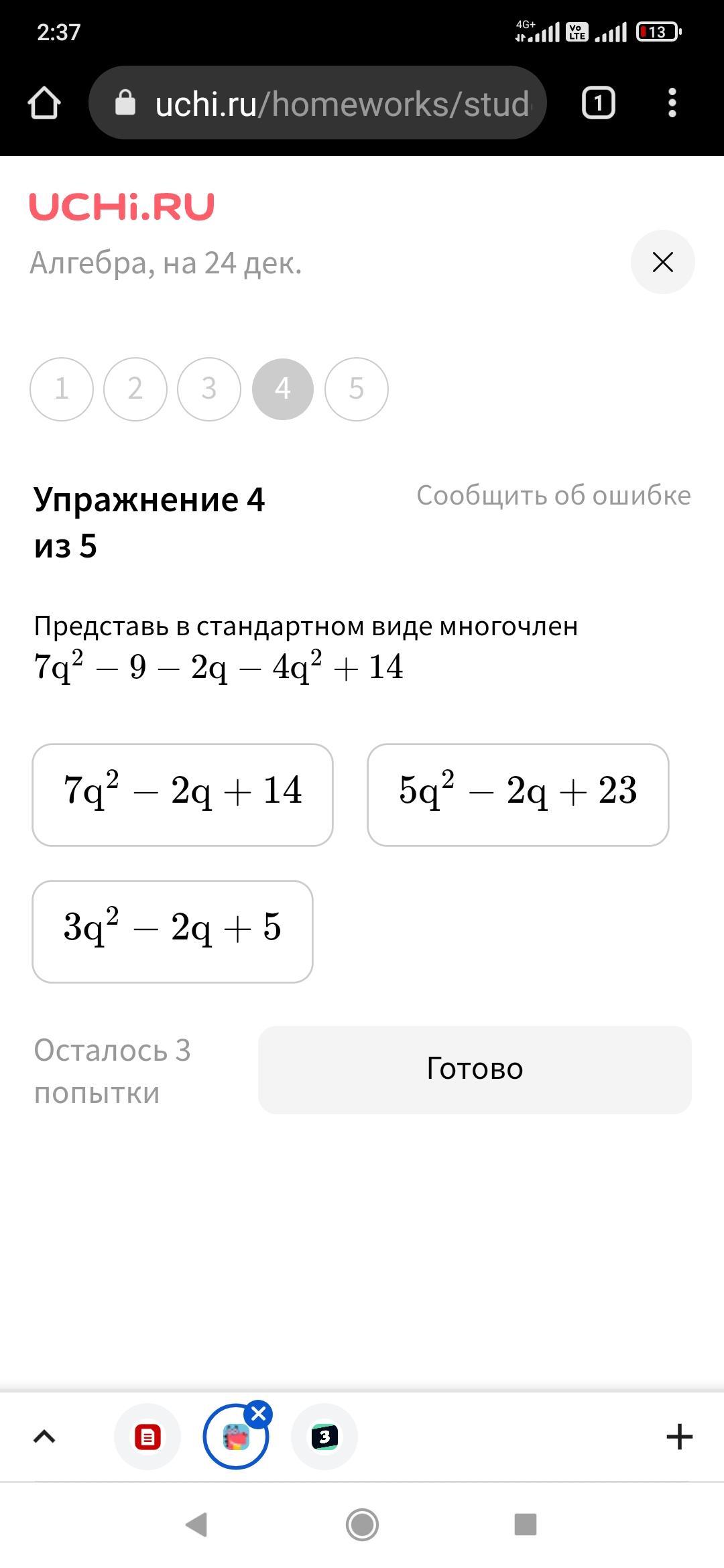Open the browser tab switcher
The width and height of the screenshot is (724, 1568).
pos(598,103)
